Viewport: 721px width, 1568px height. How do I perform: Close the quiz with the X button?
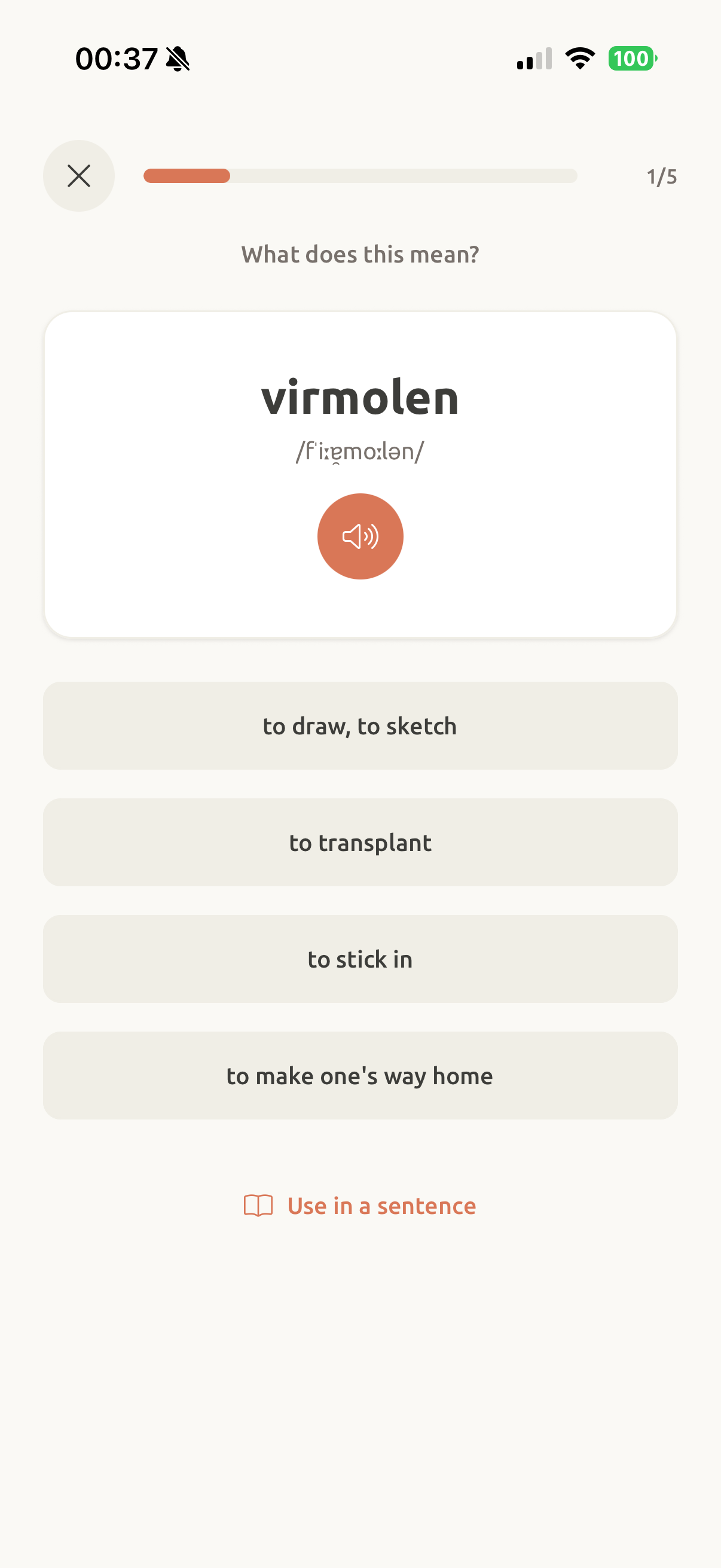pyautogui.click(x=78, y=176)
